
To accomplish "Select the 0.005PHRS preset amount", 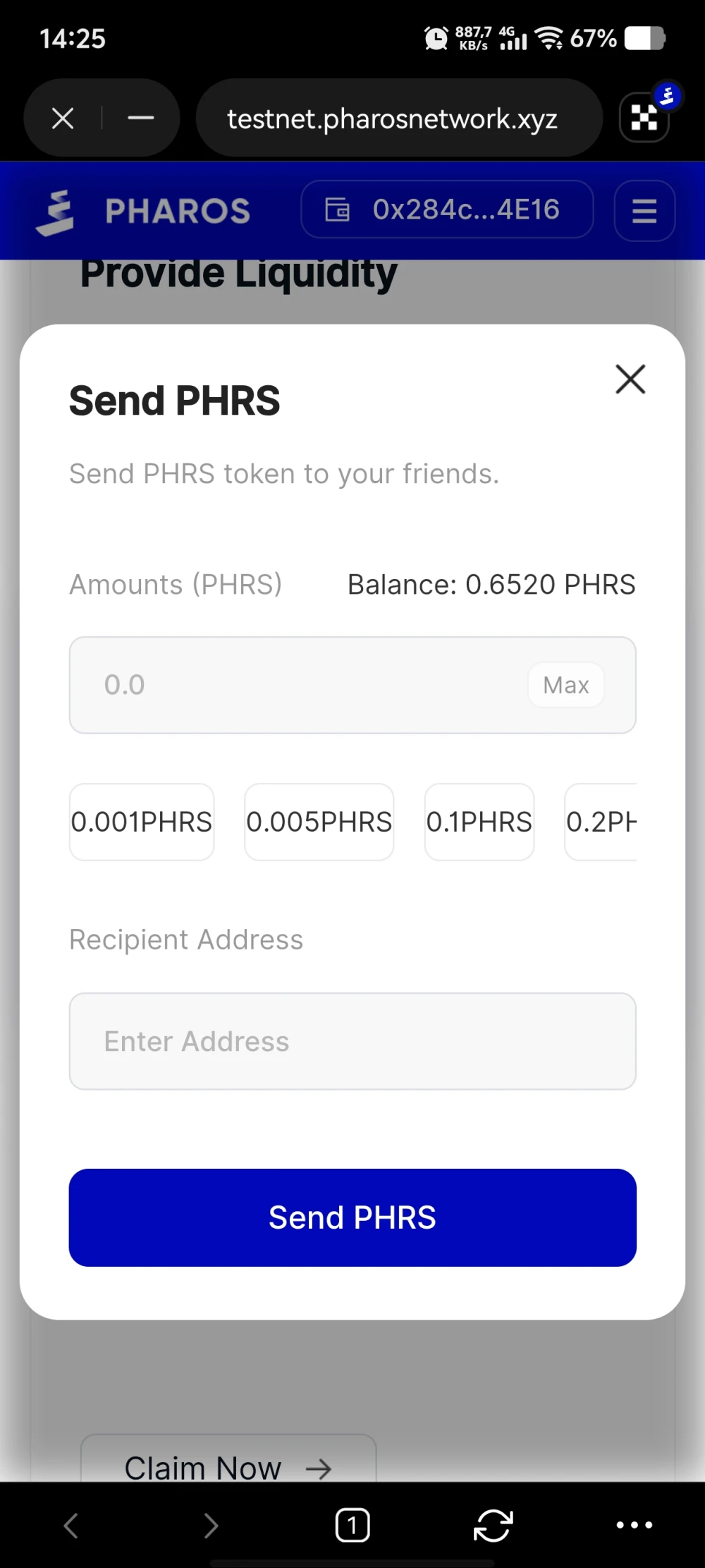I will (x=319, y=822).
